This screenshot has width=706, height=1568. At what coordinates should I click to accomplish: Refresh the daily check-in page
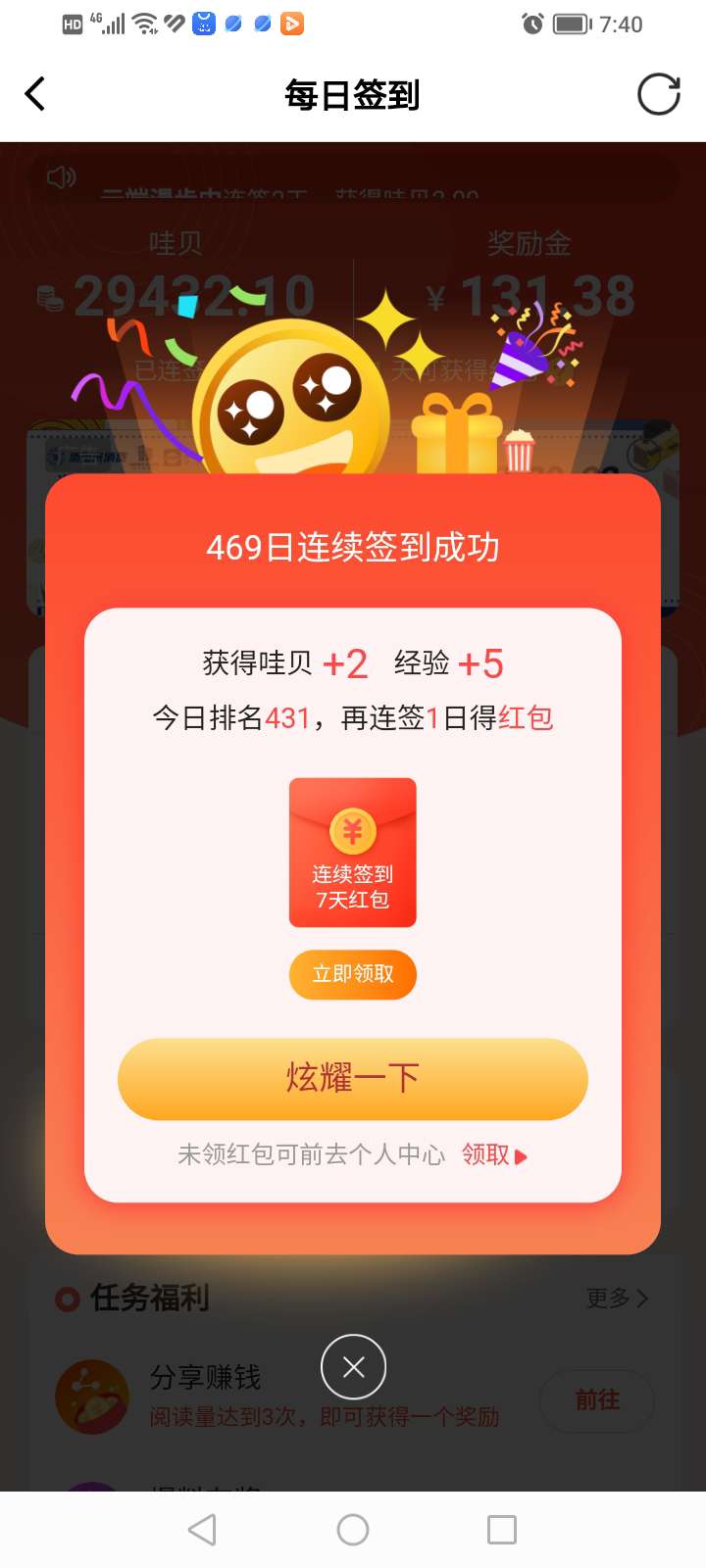[x=658, y=95]
